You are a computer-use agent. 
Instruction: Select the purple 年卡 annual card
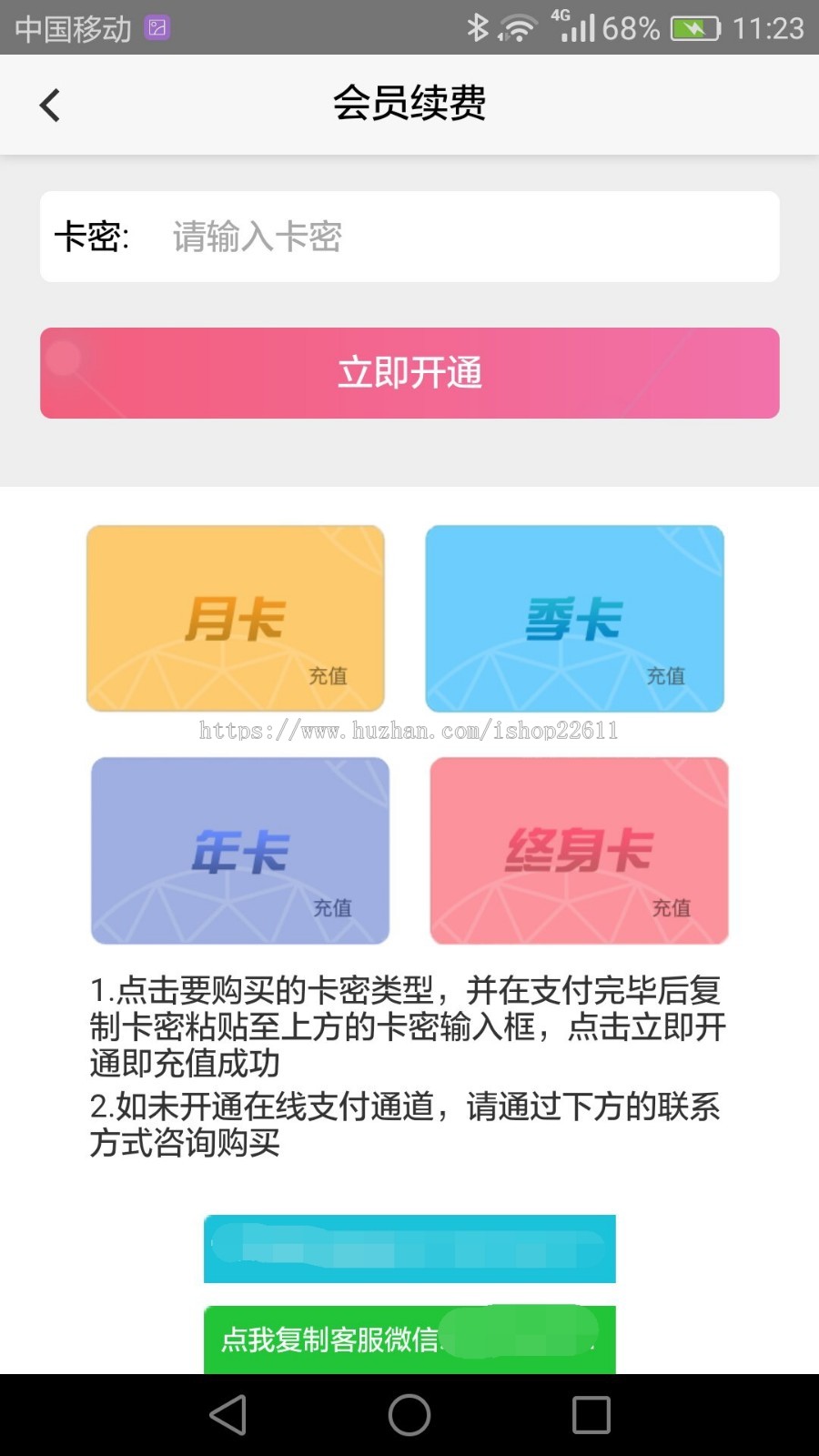coord(239,849)
